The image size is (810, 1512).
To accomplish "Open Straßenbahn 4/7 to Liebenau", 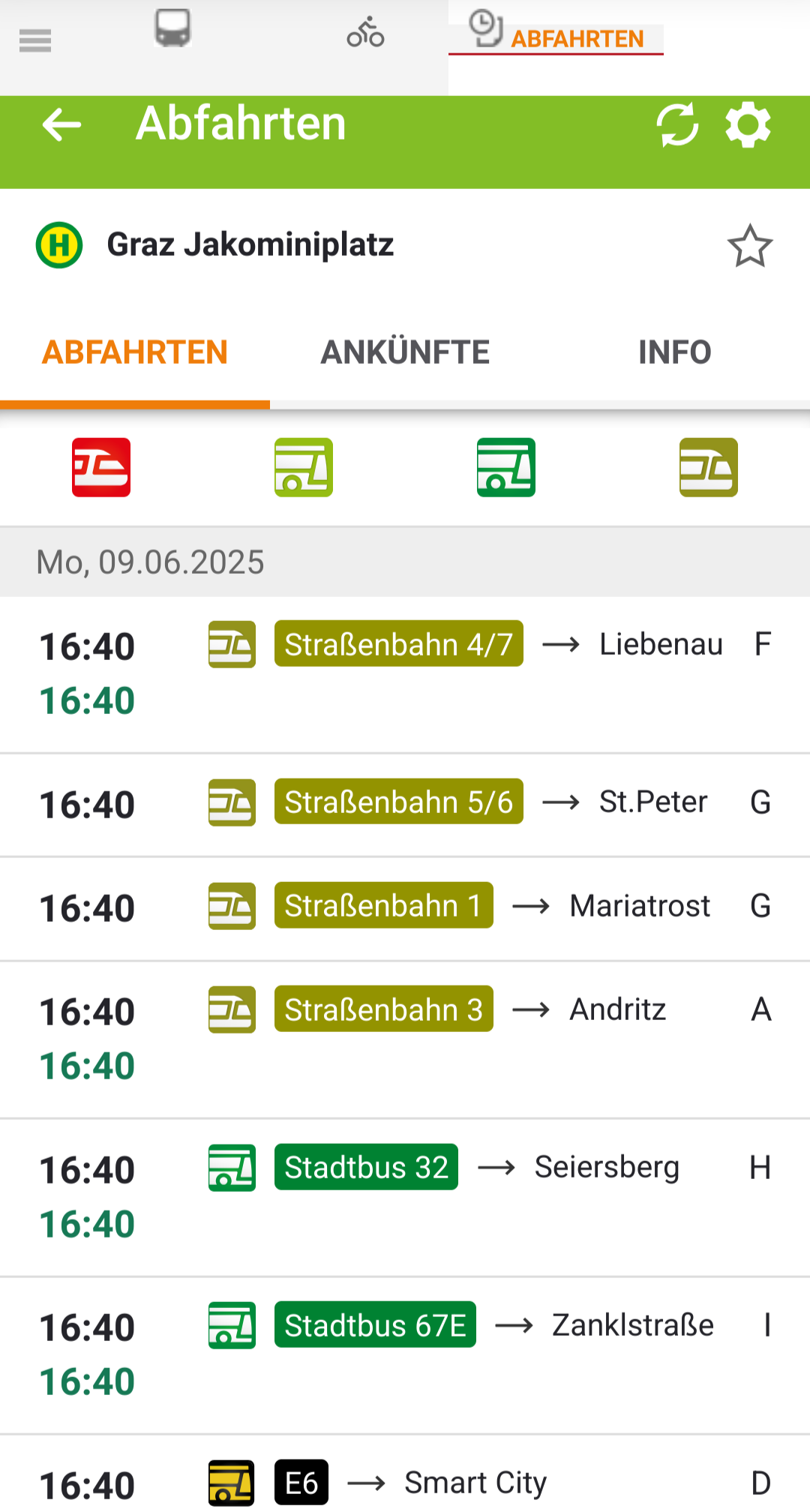I will coord(405,675).
